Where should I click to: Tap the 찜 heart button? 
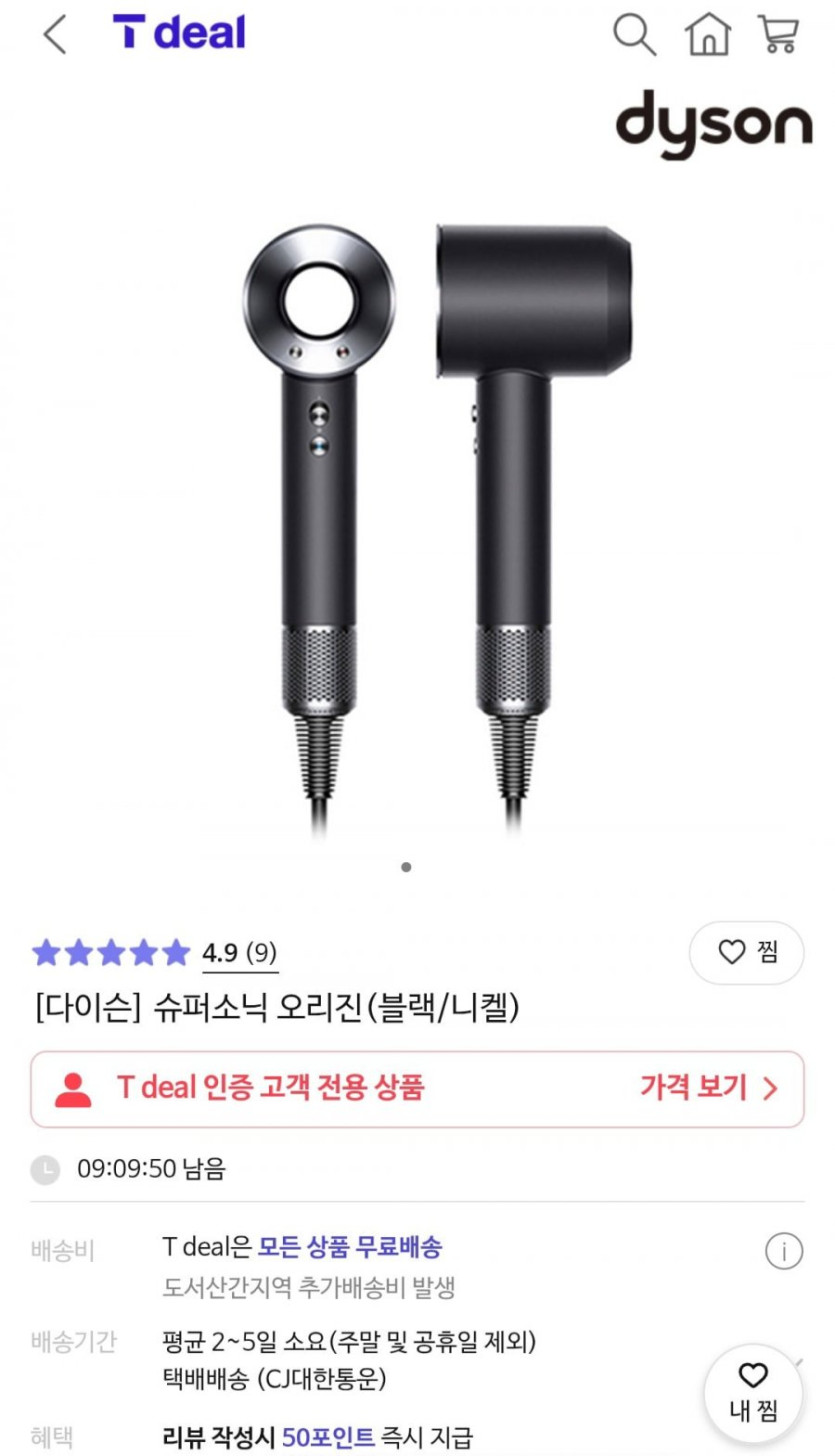(x=747, y=952)
